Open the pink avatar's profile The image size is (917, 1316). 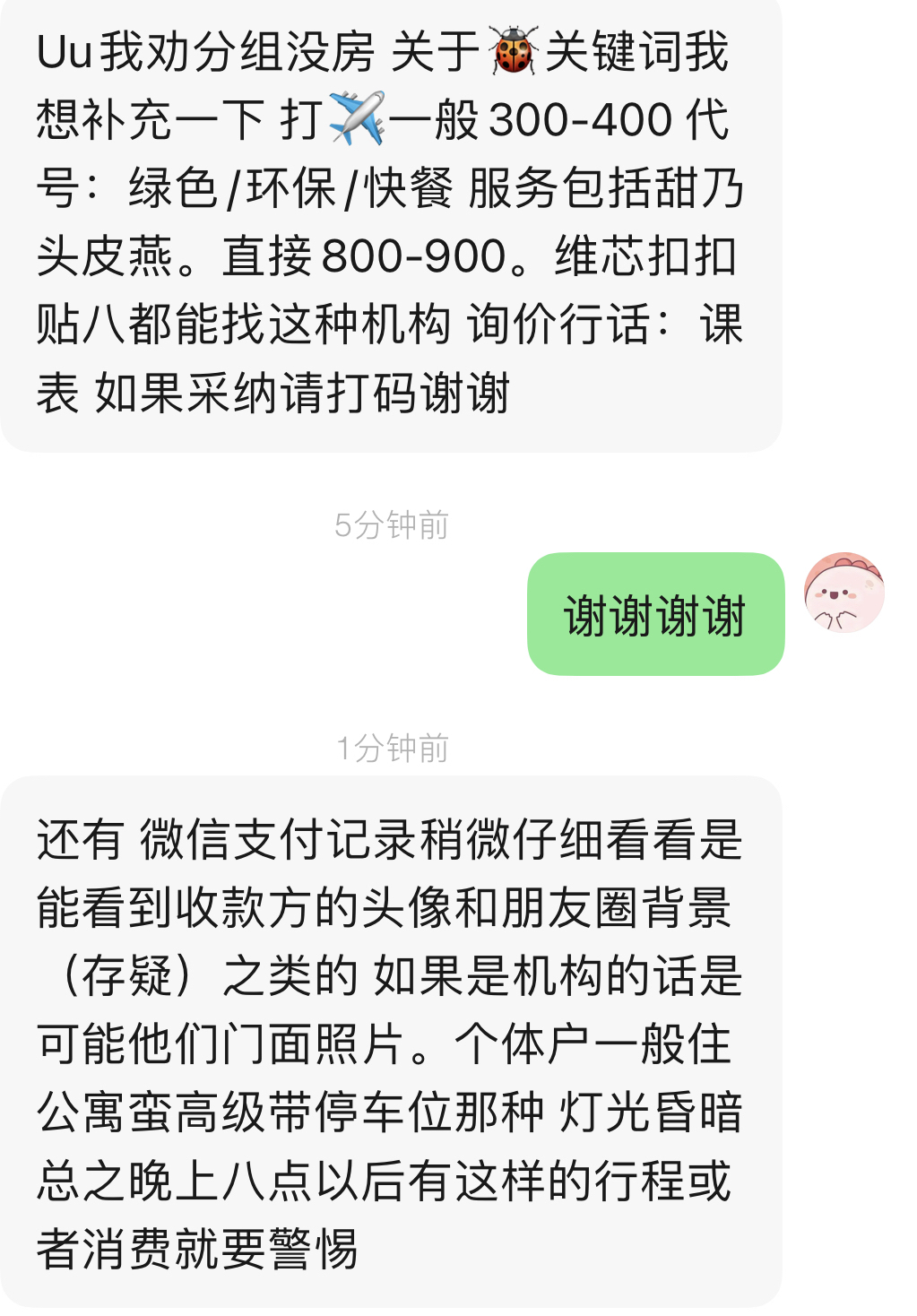[x=843, y=593]
